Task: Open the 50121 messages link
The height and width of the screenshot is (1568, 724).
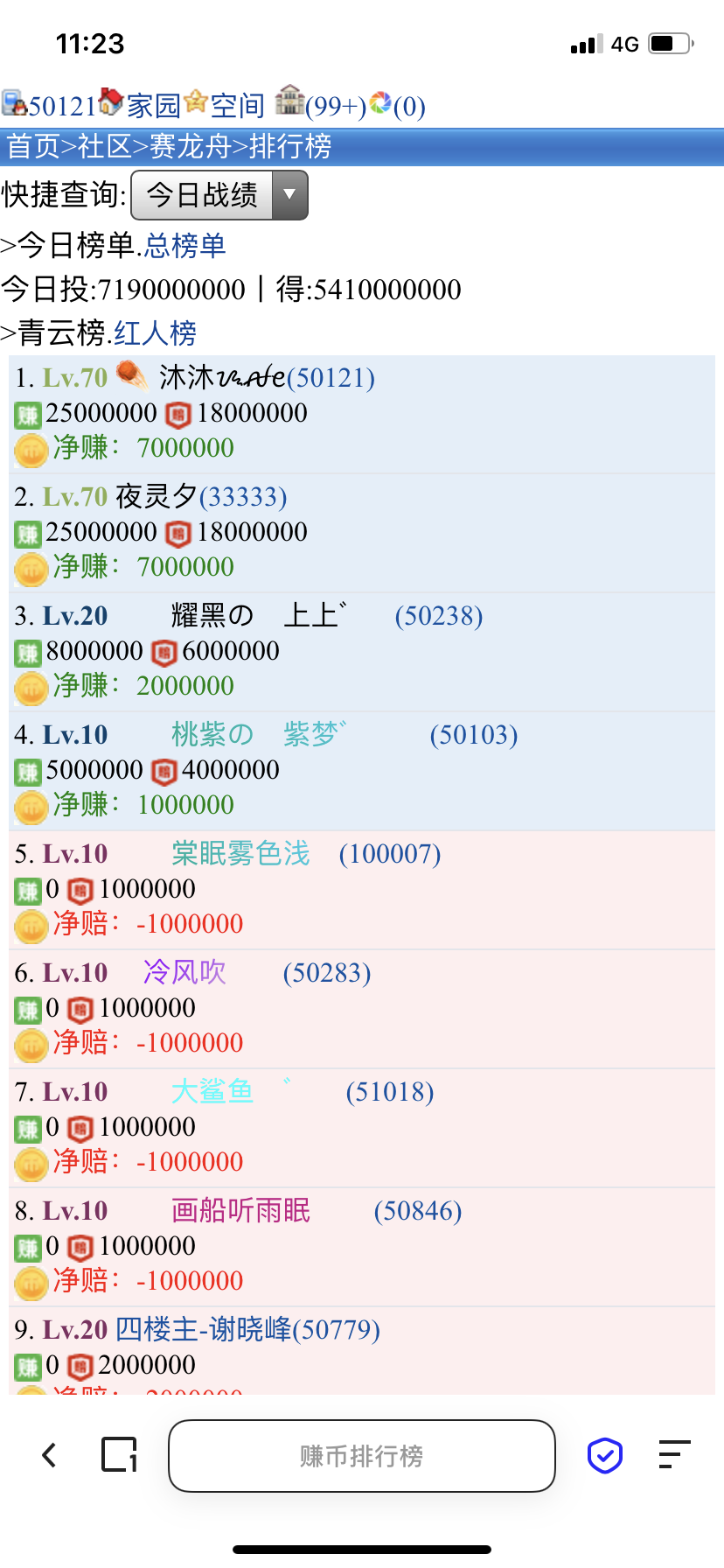Action: (x=59, y=106)
